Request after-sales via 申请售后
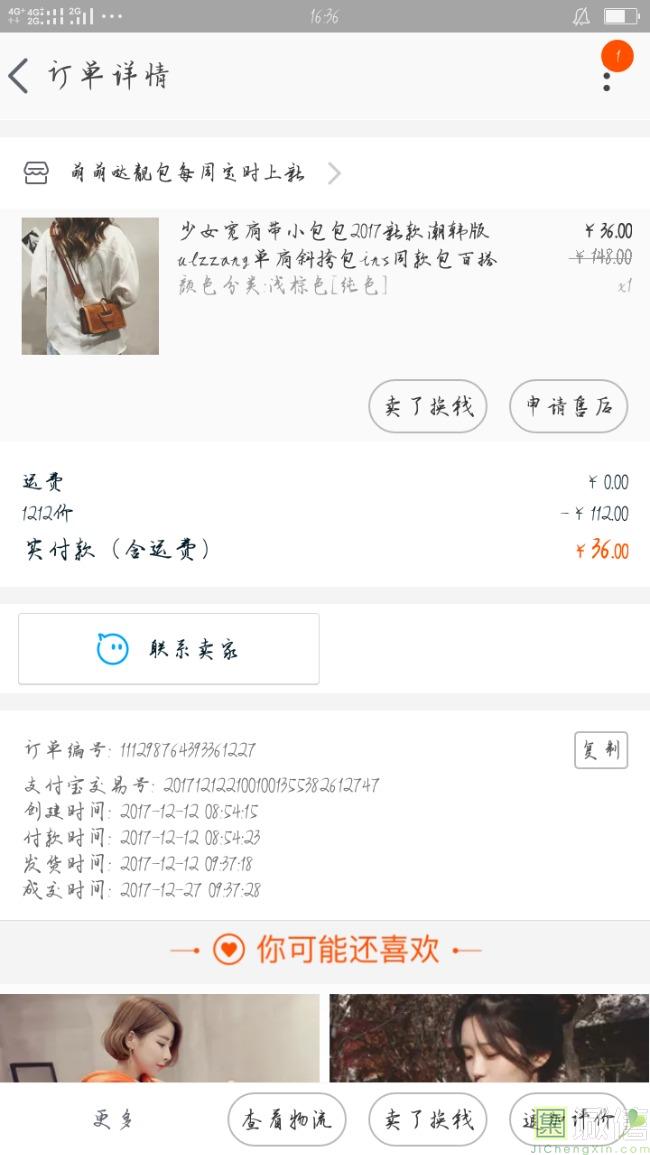The width and height of the screenshot is (650, 1155). (x=568, y=406)
